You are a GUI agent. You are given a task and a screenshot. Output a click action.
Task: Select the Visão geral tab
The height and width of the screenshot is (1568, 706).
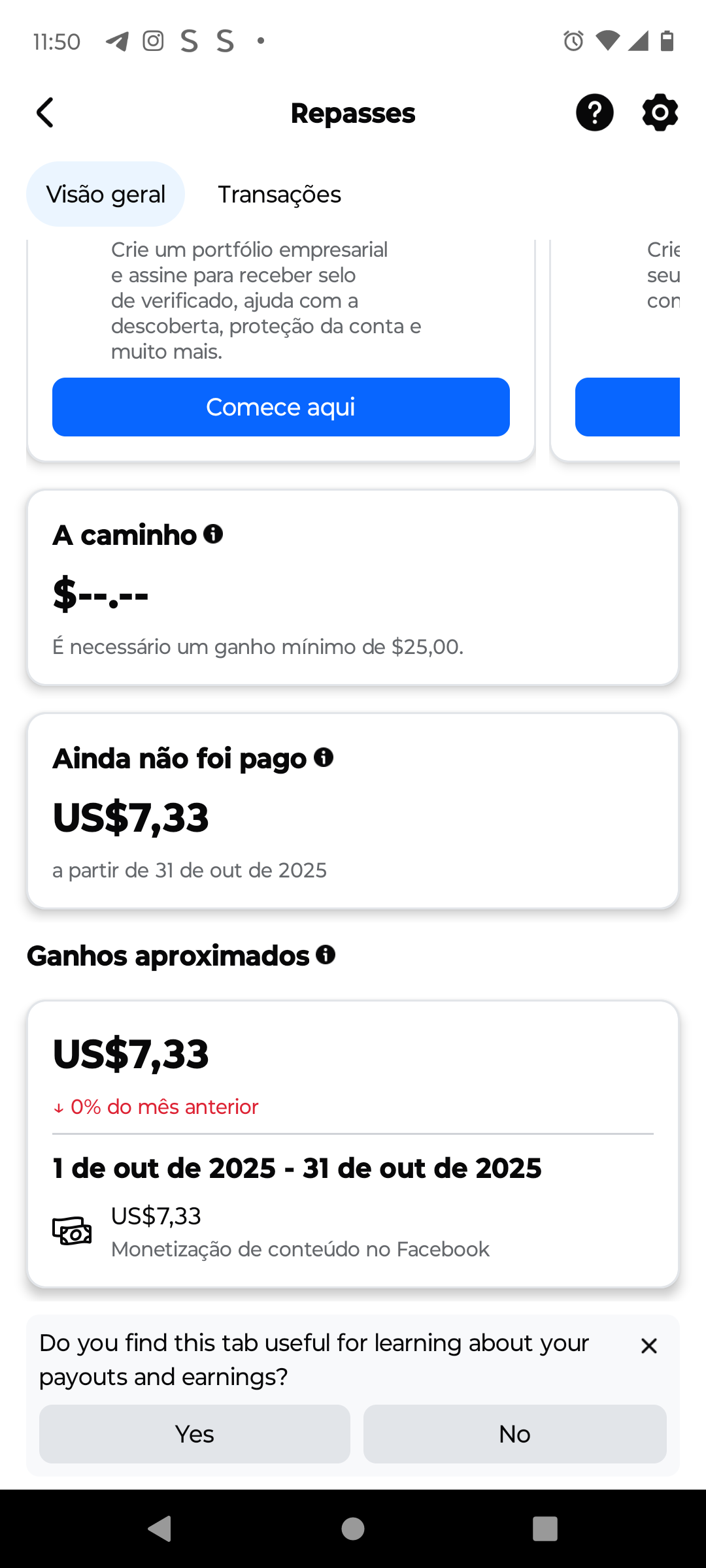coord(105,195)
